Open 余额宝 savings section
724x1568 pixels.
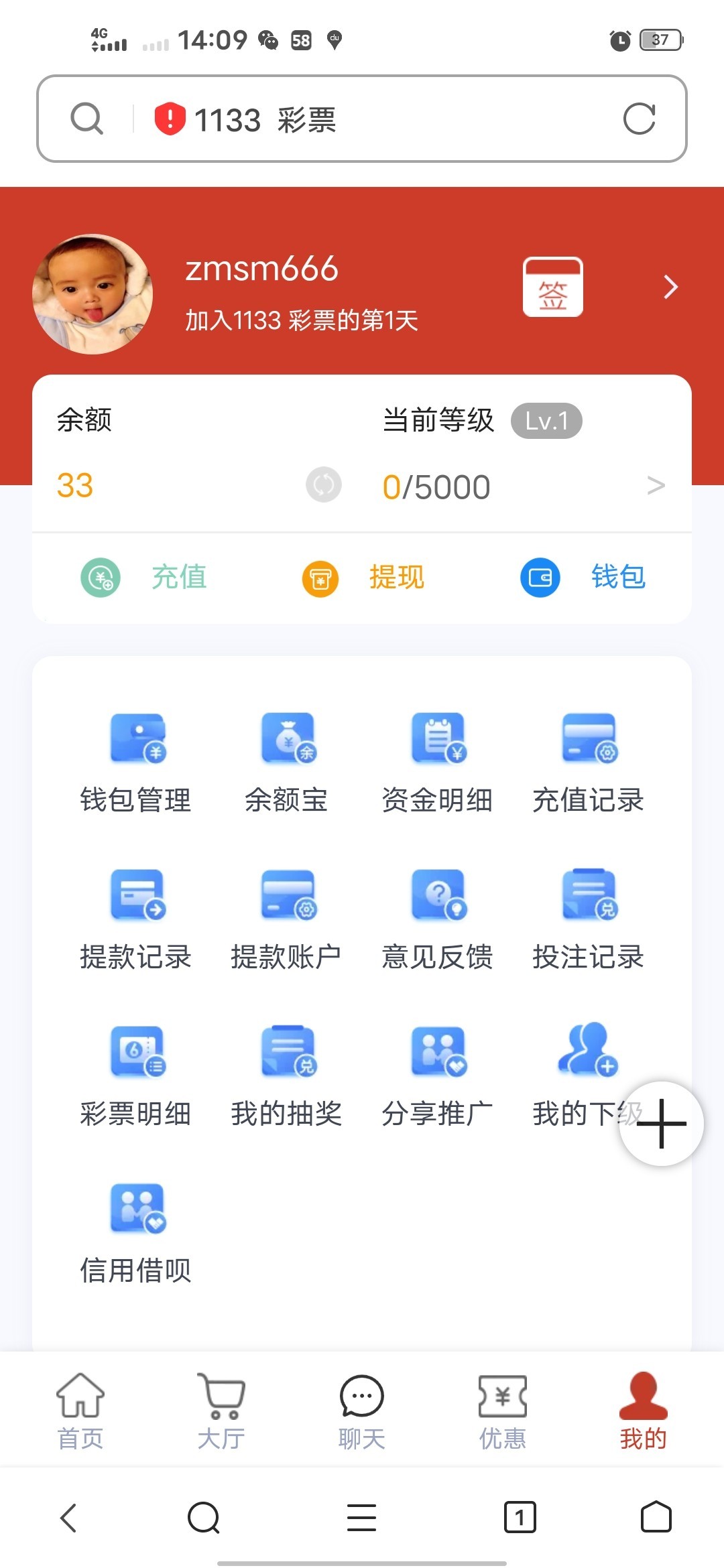tap(287, 763)
